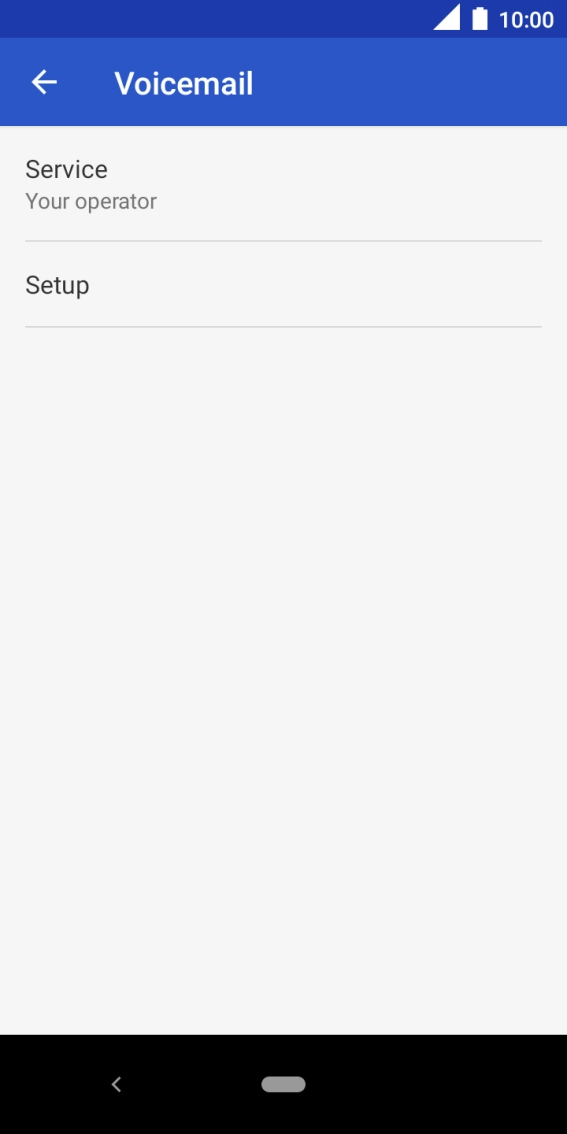Open the Service setting

(284, 184)
